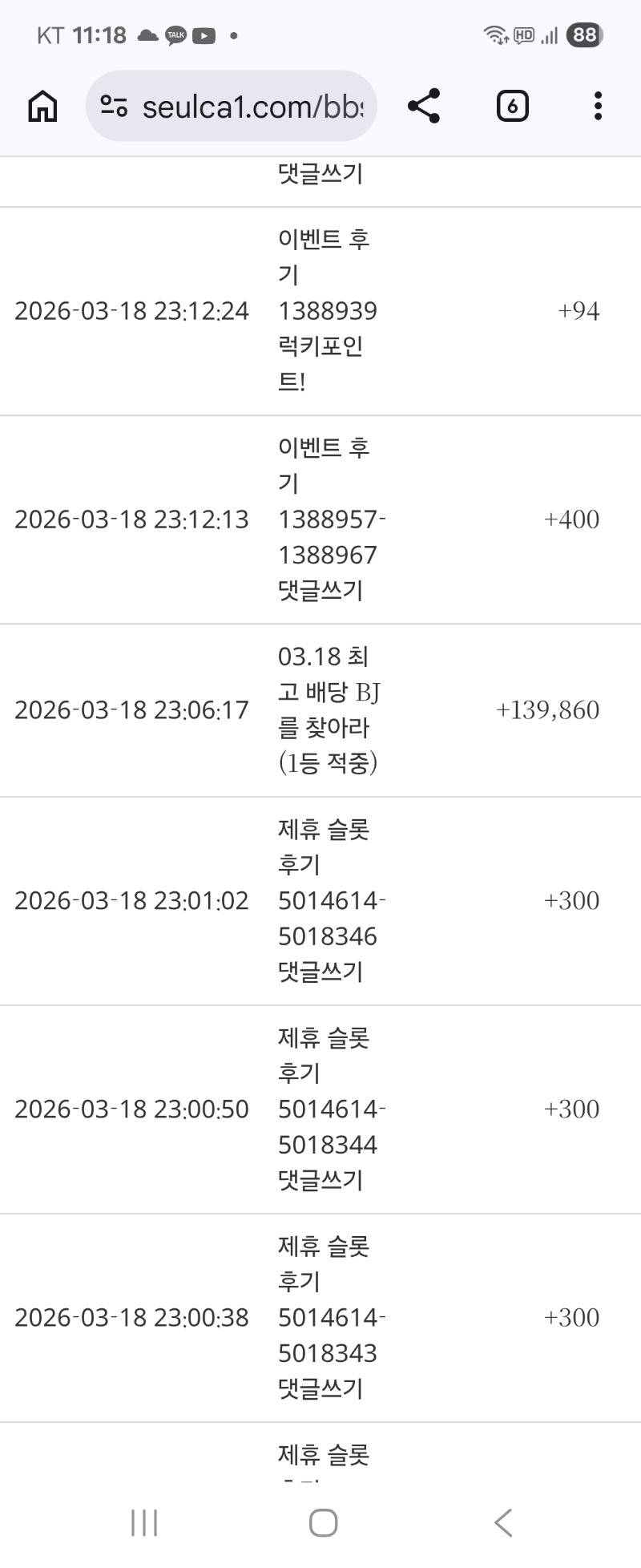
Task: Tap the seulca1.com address bar
Action: 252,107
